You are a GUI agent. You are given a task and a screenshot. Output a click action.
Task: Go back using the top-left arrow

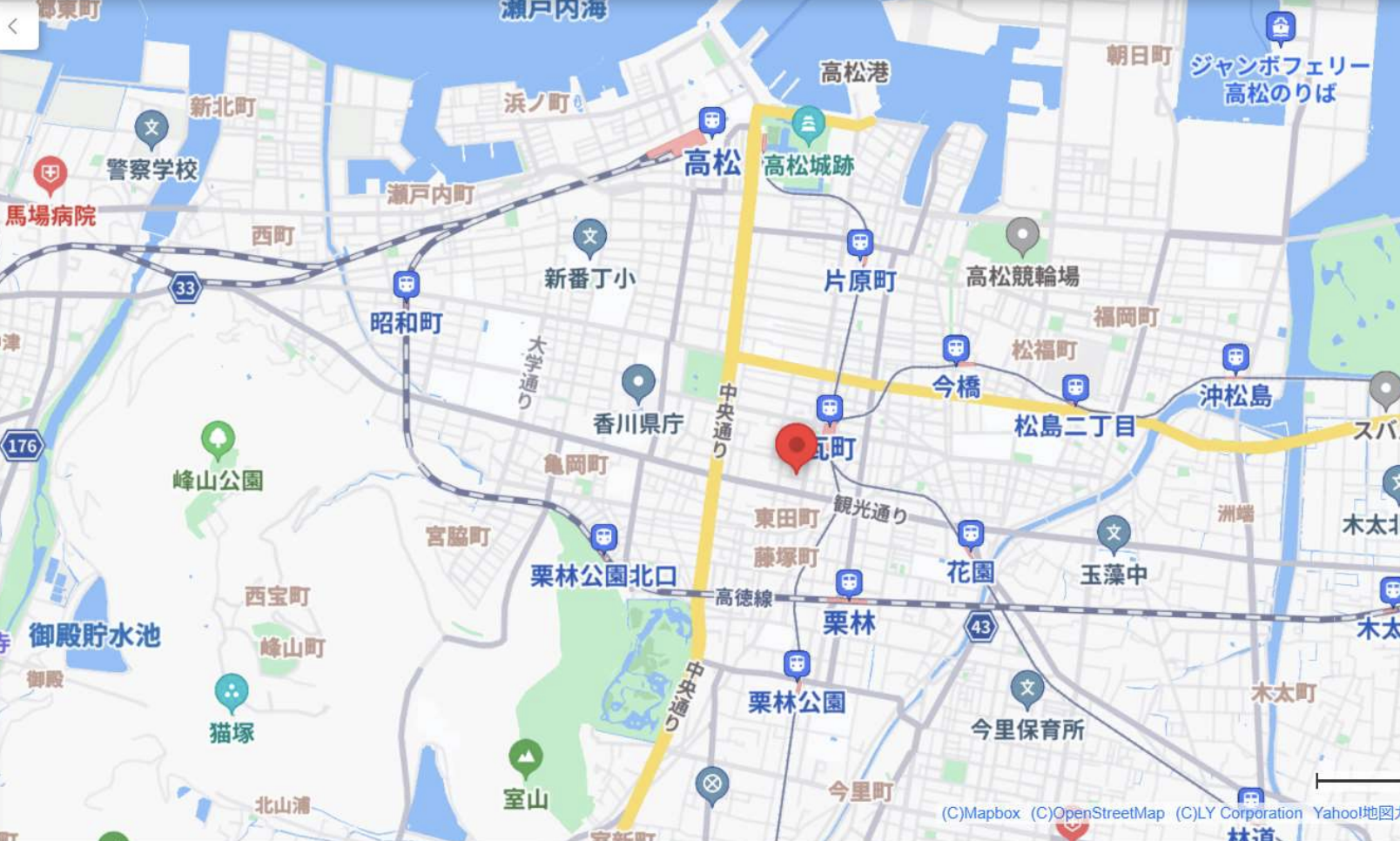pyautogui.click(x=14, y=26)
